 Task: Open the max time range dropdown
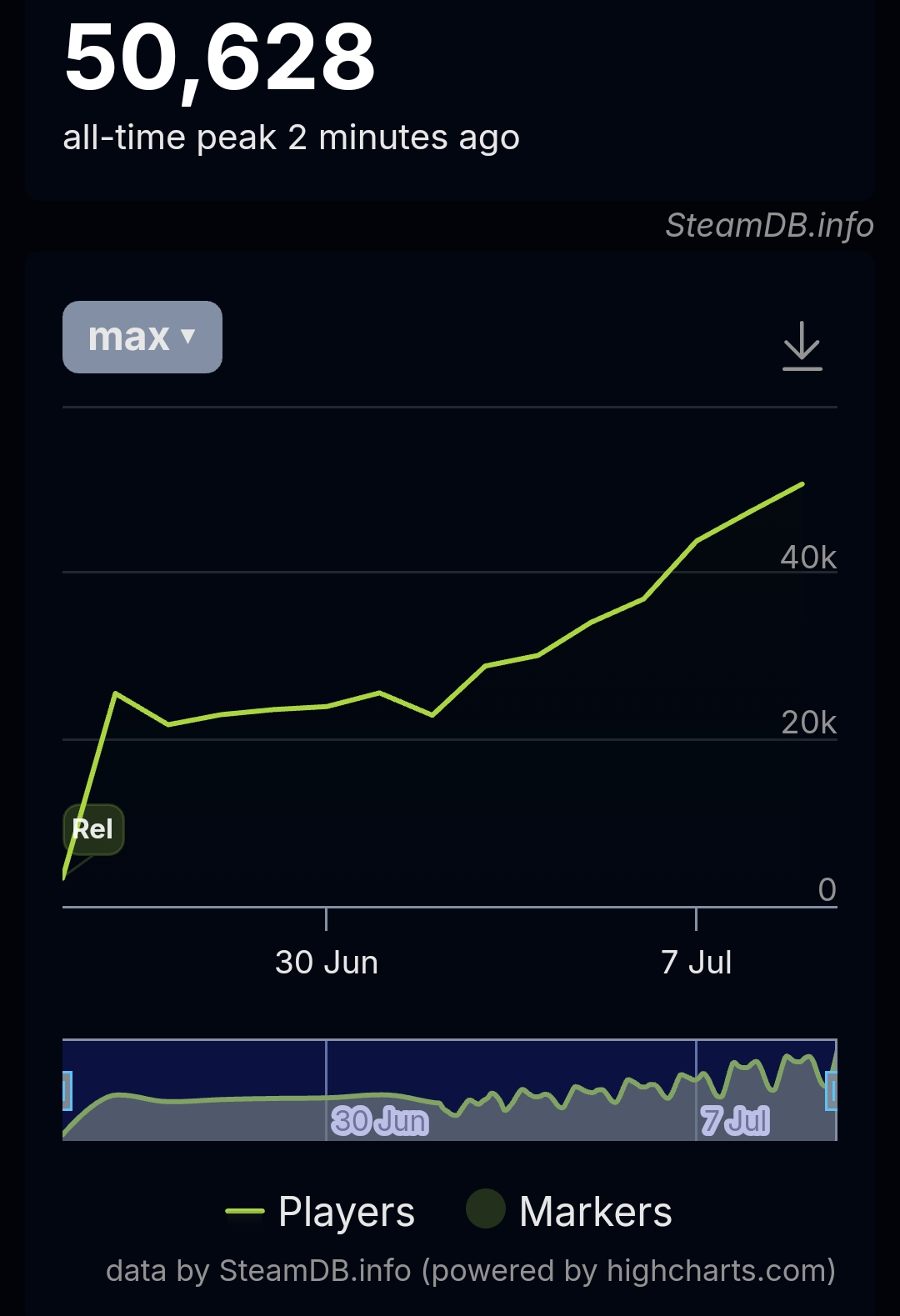point(142,337)
